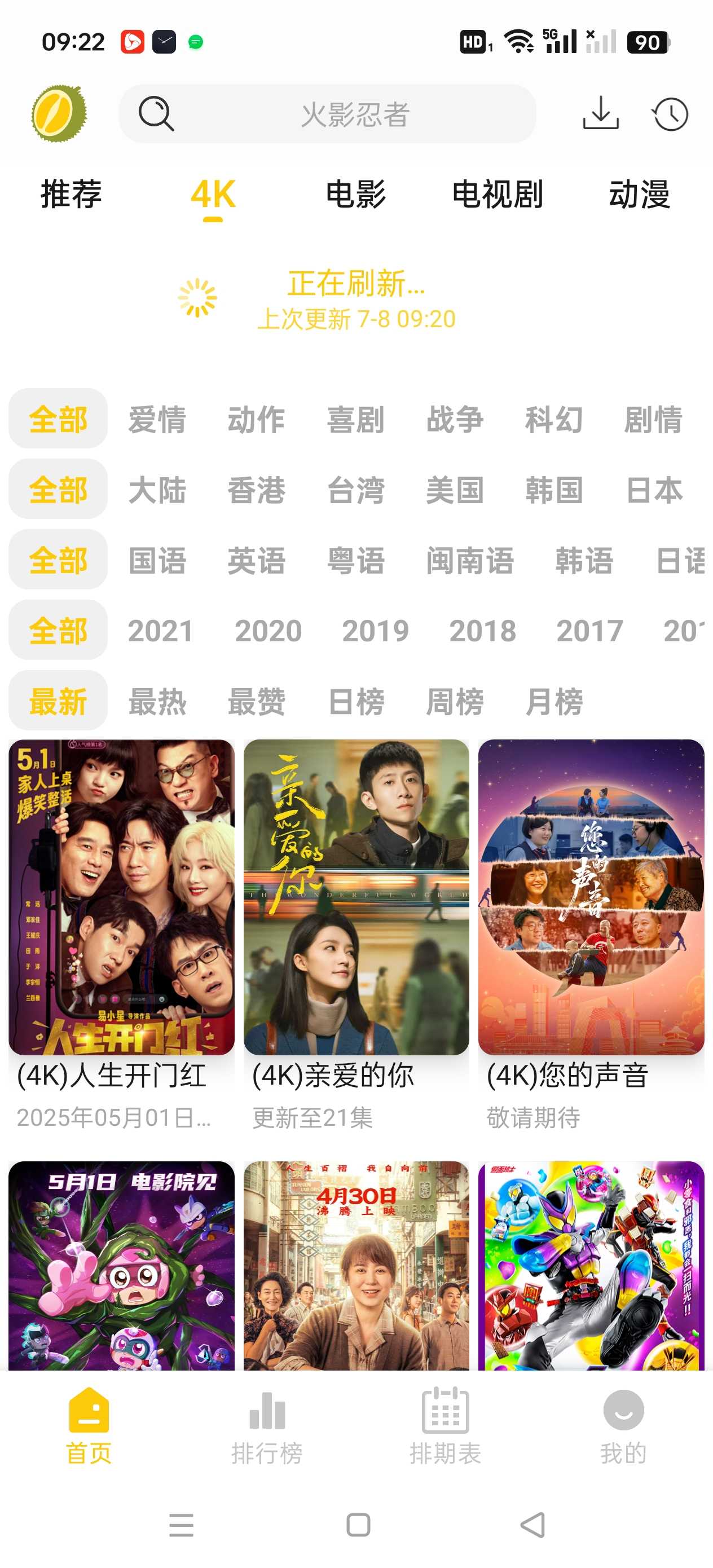Image resolution: width=713 pixels, height=1568 pixels.
Task: Switch to the 电影 top tab
Action: pyautogui.click(x=355, y=195)
